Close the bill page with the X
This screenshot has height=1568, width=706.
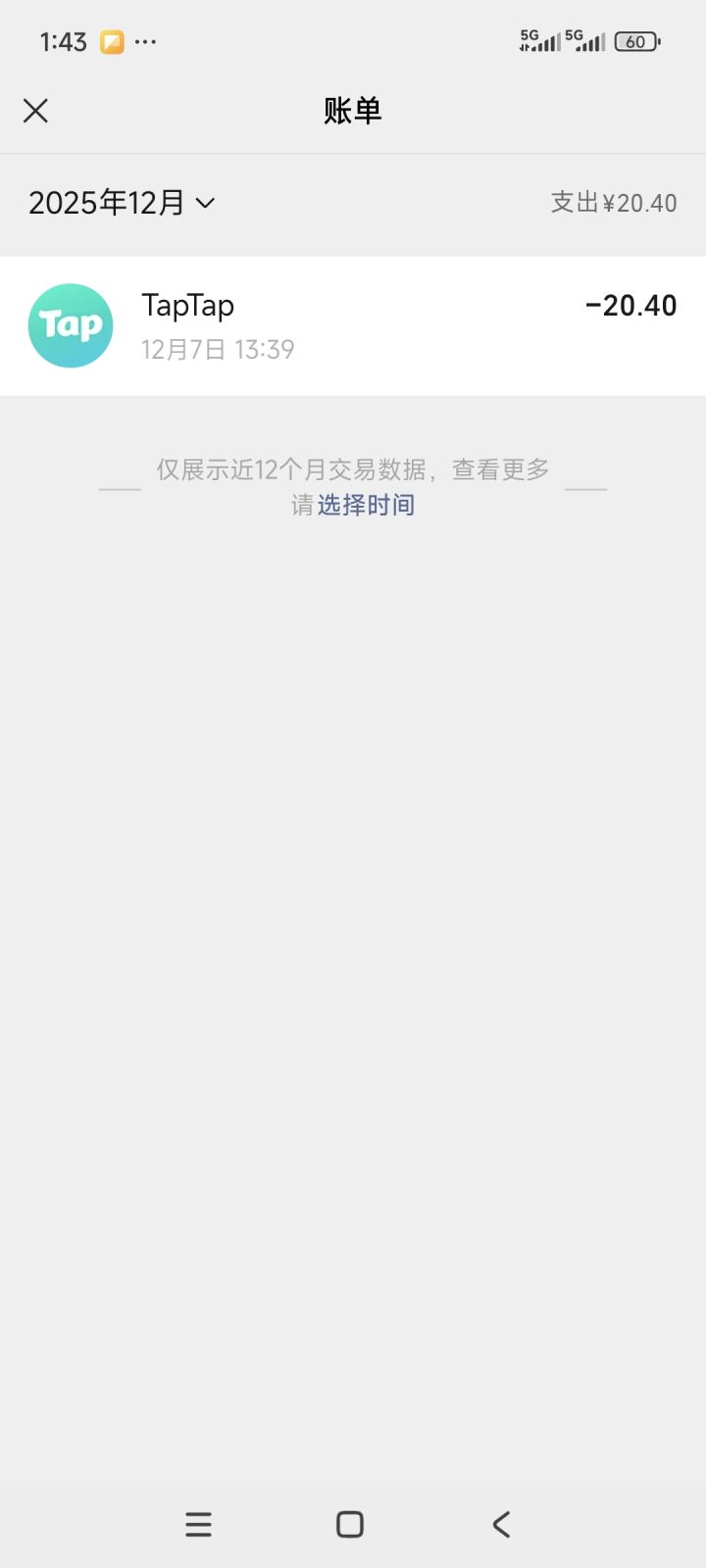pos(35,111)
